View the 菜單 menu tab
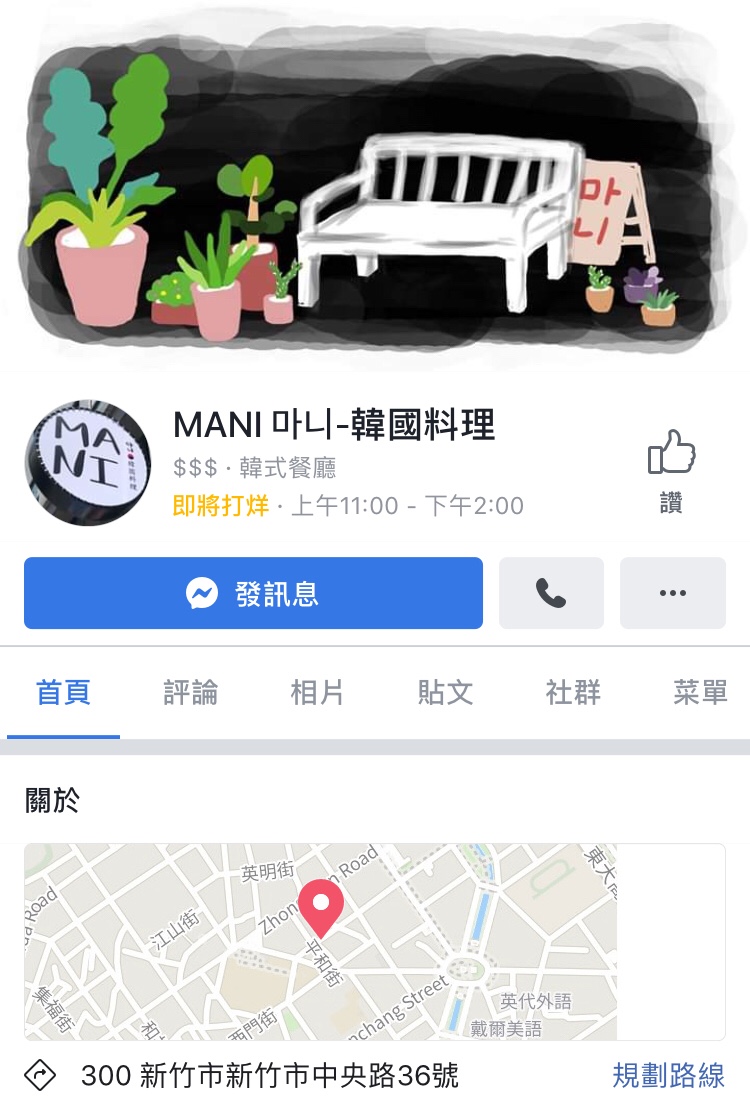This screenshot has width=750, height=1116. [700, 692]
